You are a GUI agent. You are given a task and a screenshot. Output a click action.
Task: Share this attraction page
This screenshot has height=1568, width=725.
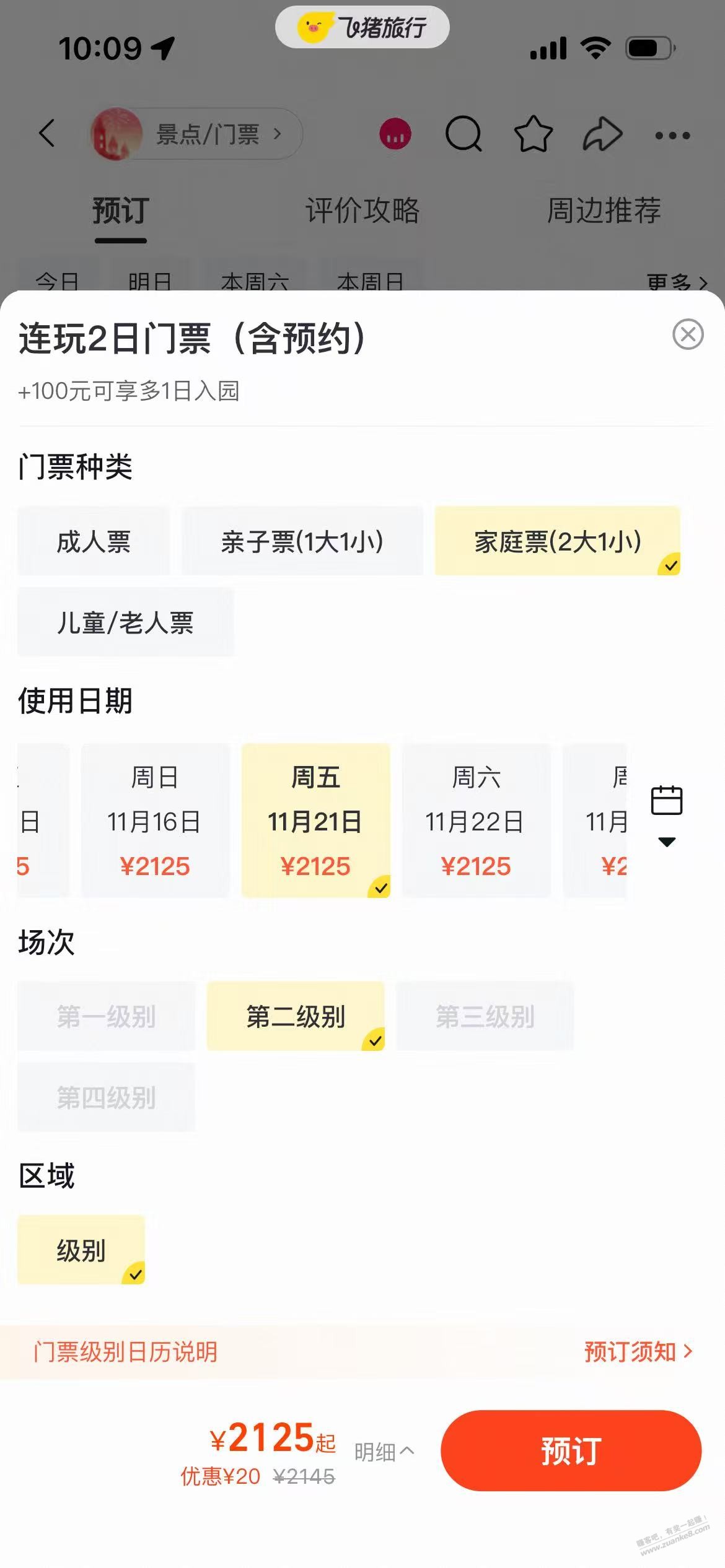coord(602,133)
